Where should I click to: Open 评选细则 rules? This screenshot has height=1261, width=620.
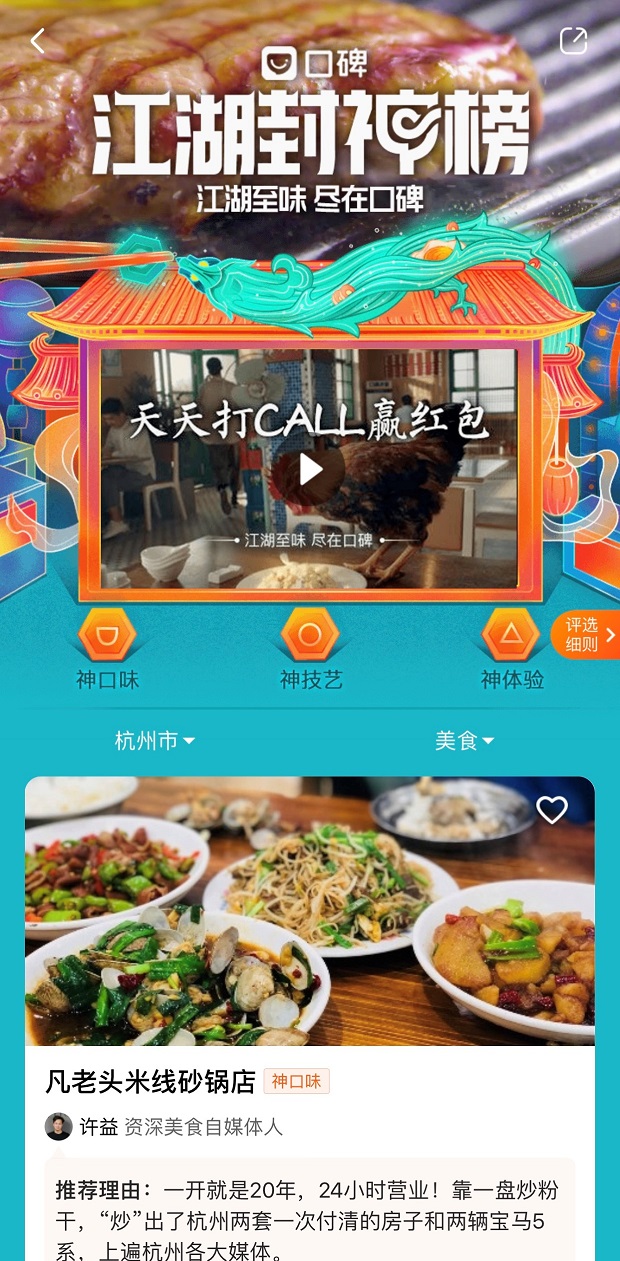click(x=586, y=635)
